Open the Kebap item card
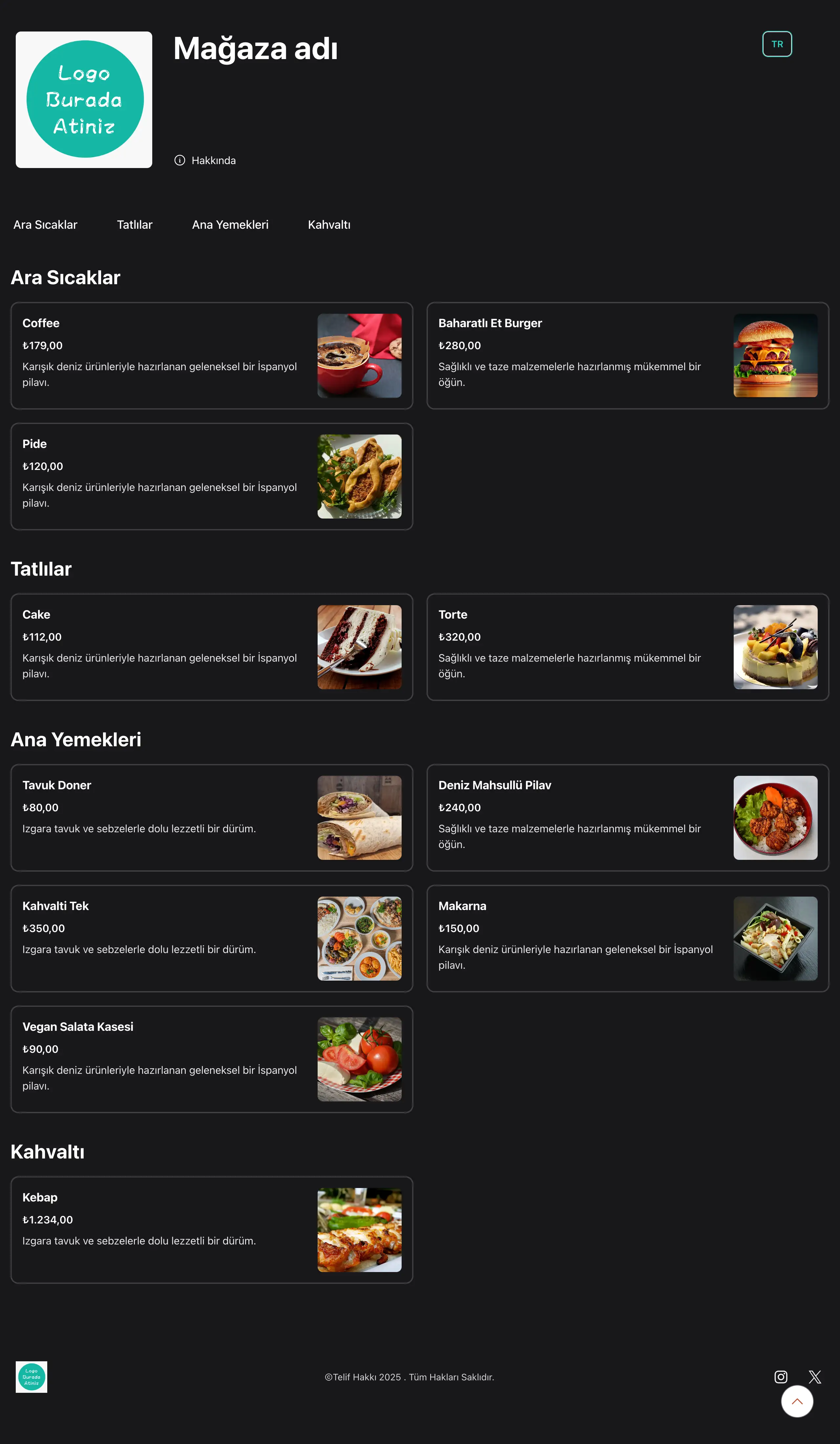This screenshot has width=840, height=1444. tap(211, 1230)
